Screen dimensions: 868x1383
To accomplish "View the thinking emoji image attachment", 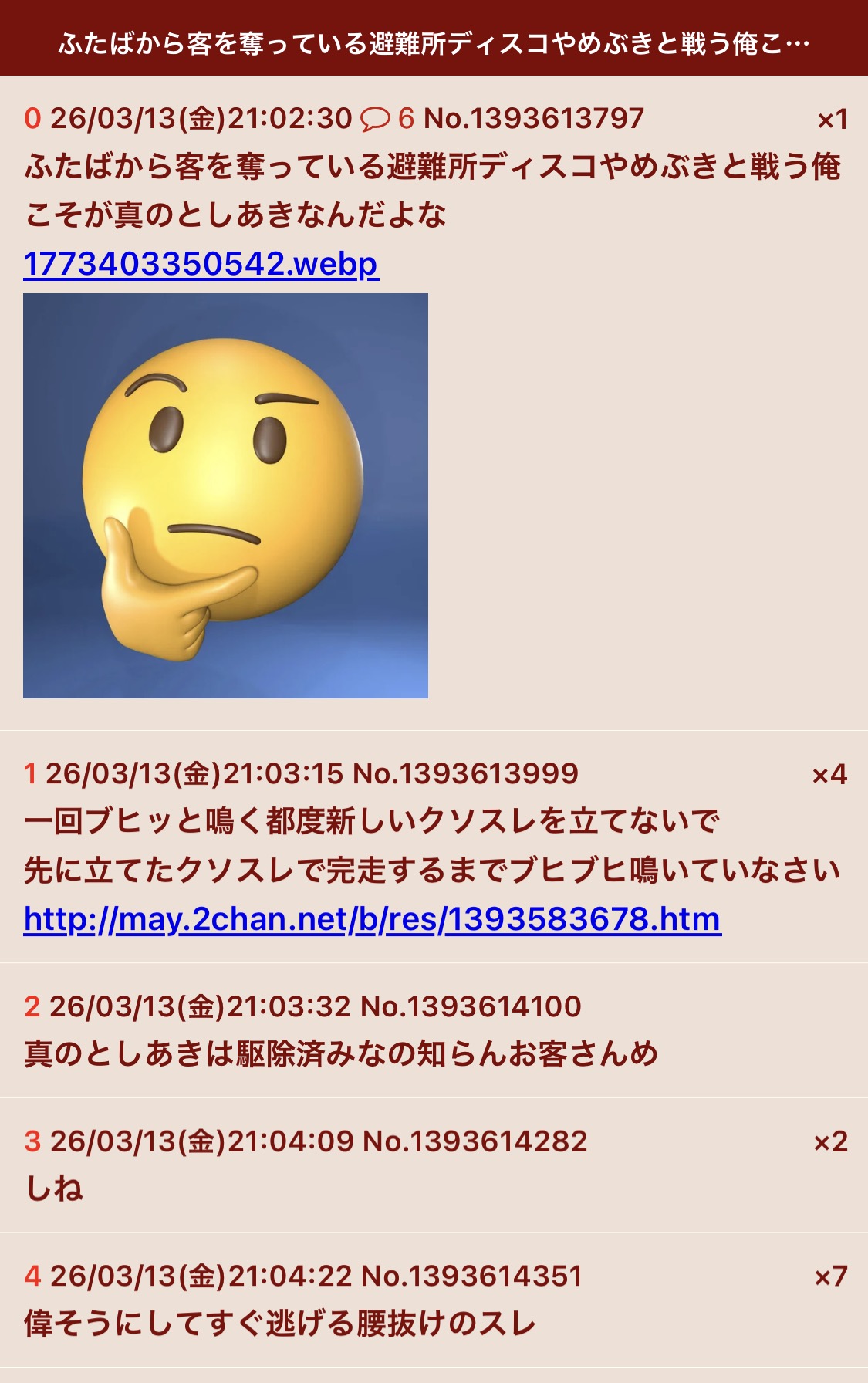I will pyautogui.click(x=225, y=495).
